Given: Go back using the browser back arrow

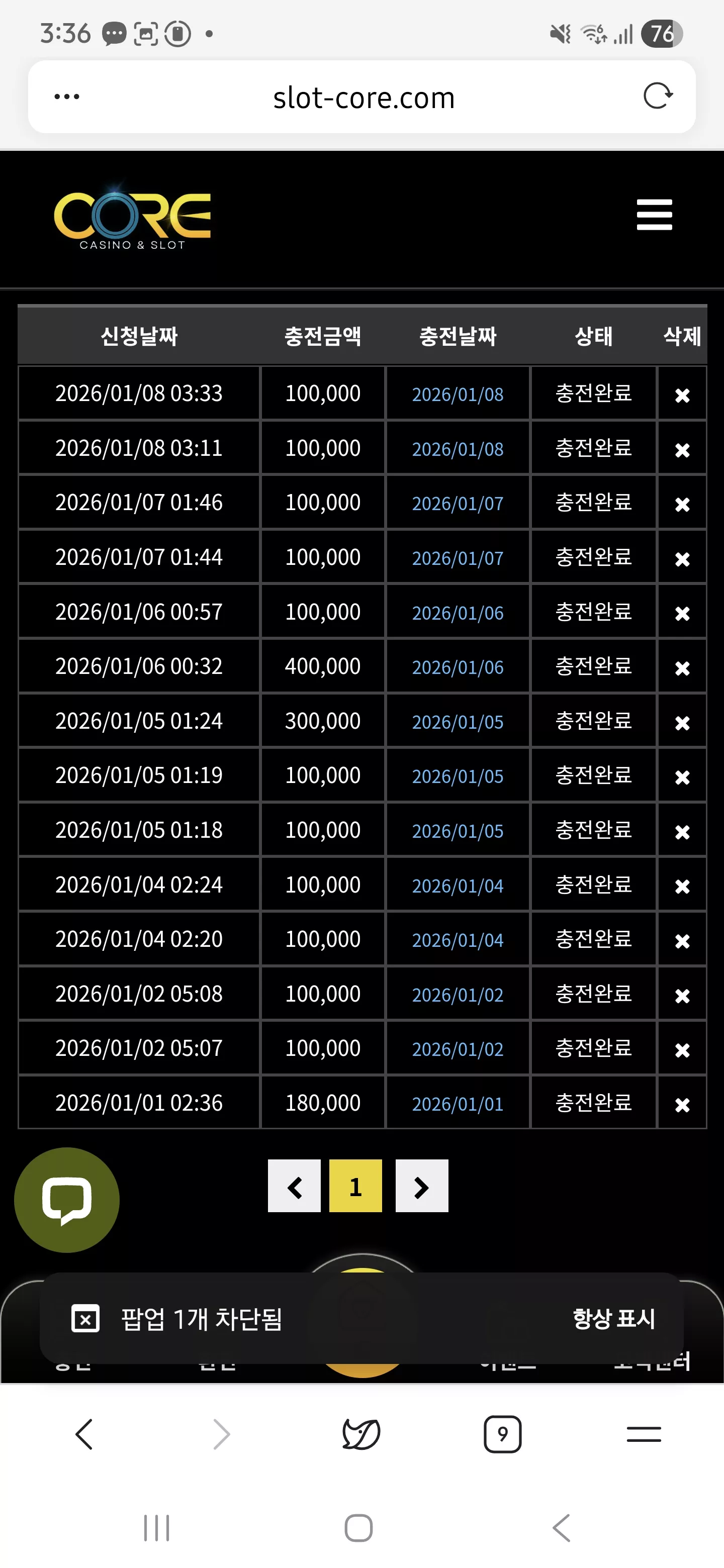Looking at the screenshot, I should point(84,1434).
